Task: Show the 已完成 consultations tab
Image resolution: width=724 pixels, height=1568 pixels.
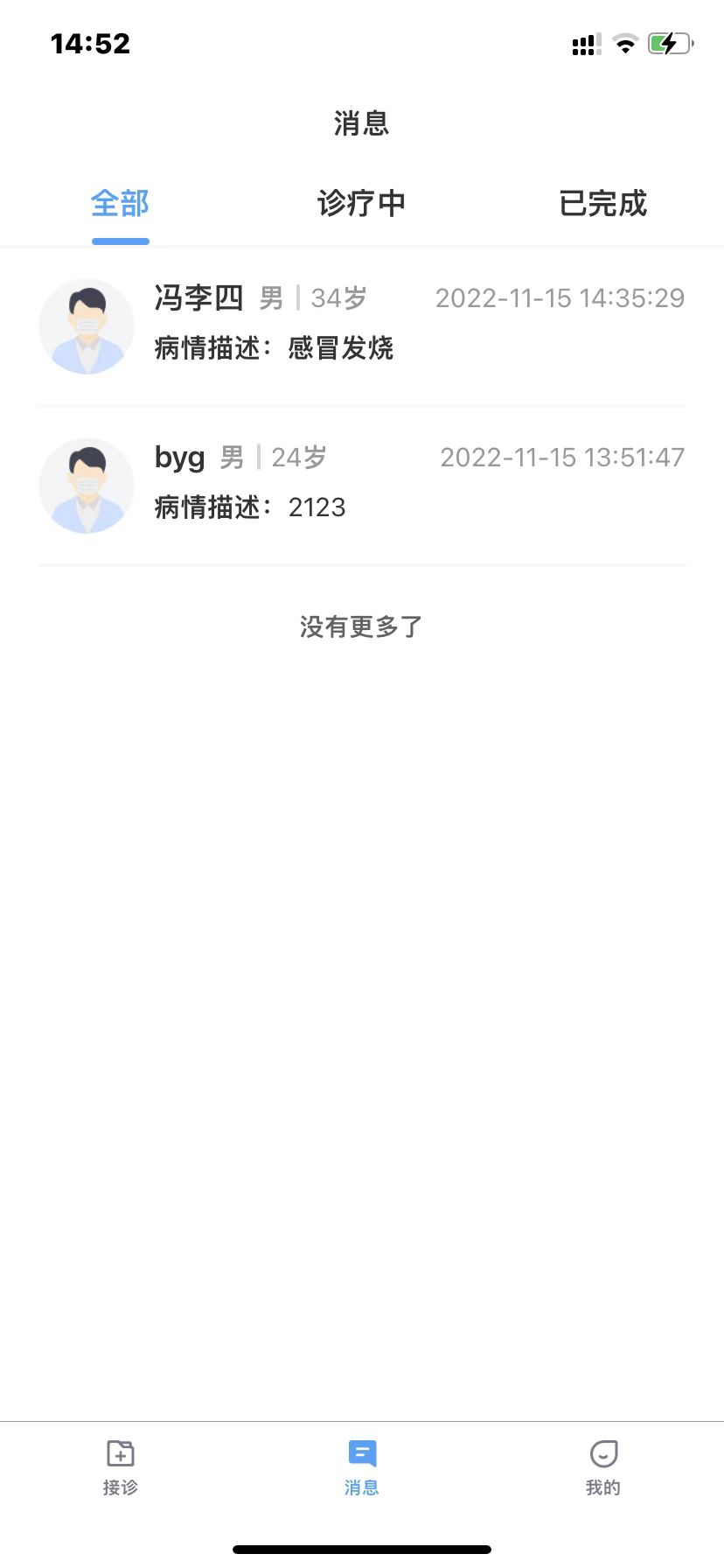Action: point(602,204)
